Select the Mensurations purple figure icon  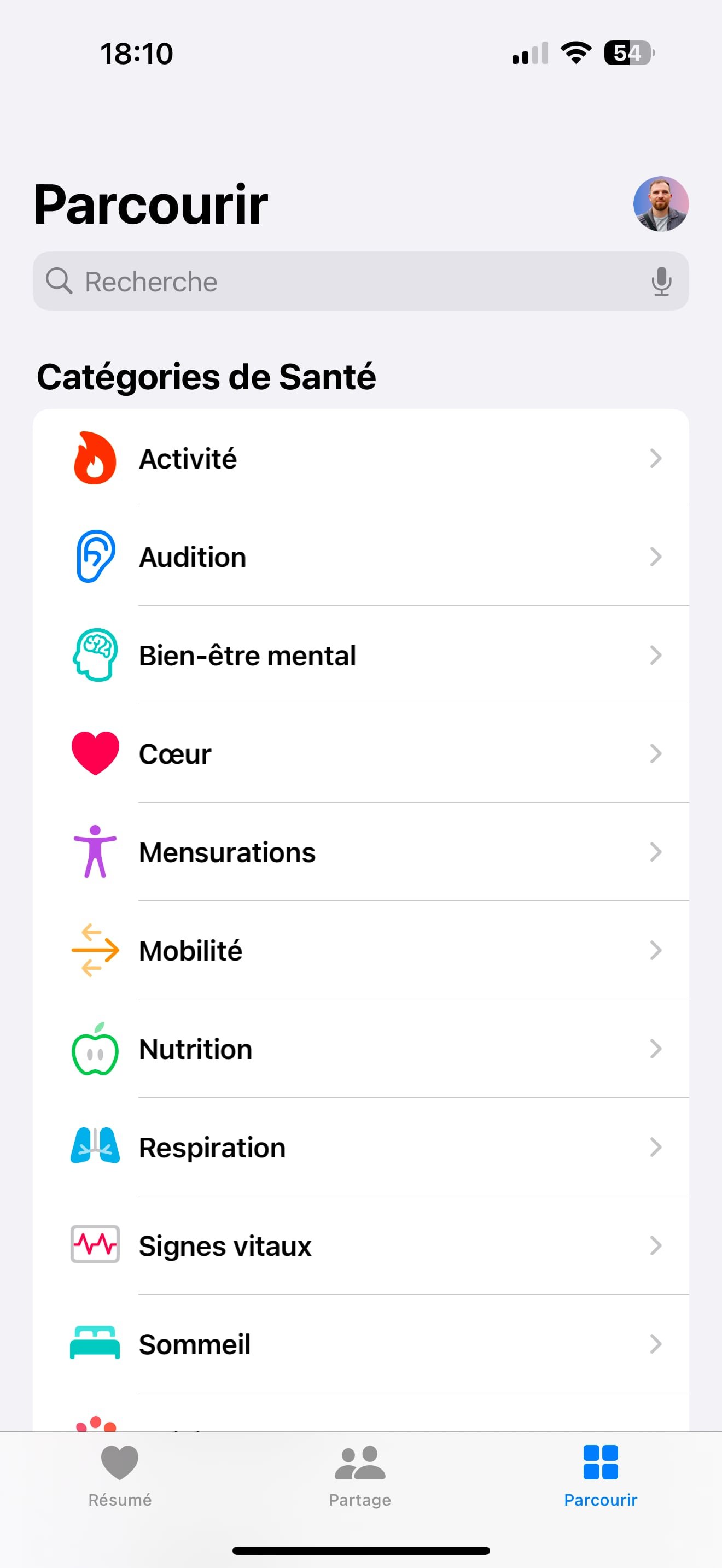(95, 852)
